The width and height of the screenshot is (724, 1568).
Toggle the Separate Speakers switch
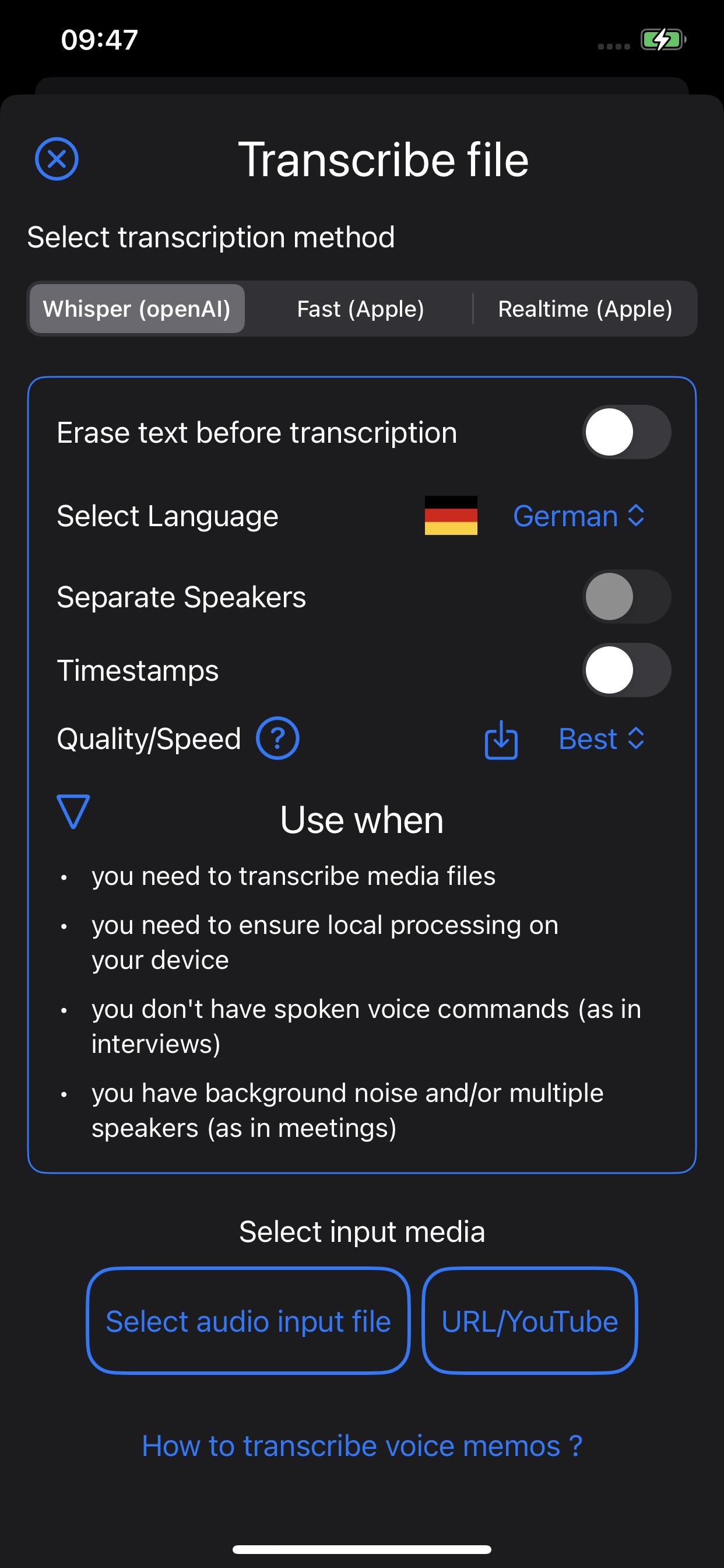coord(626,597)
